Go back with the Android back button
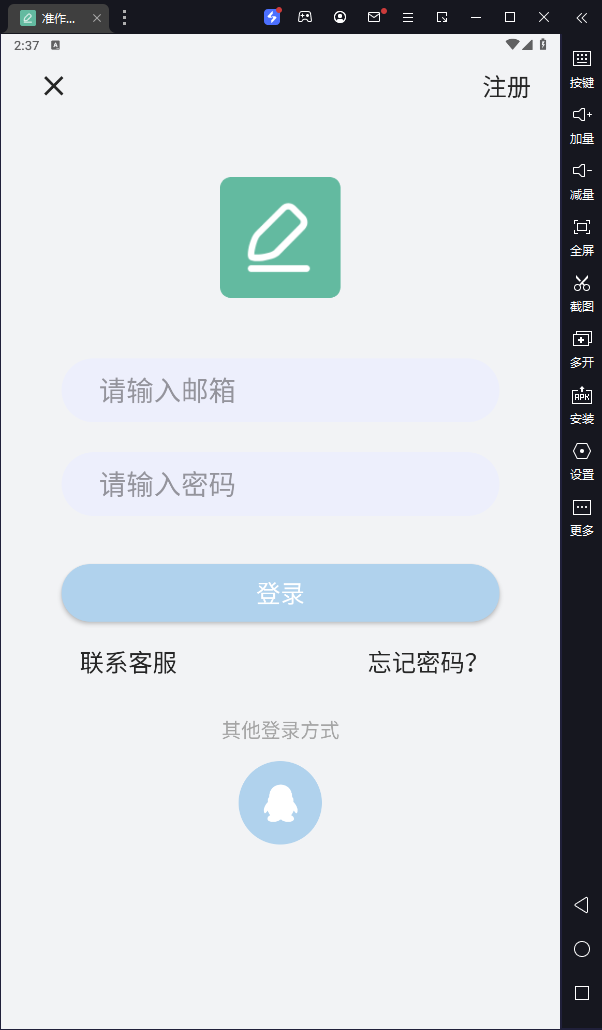 [x=581, y=905]
